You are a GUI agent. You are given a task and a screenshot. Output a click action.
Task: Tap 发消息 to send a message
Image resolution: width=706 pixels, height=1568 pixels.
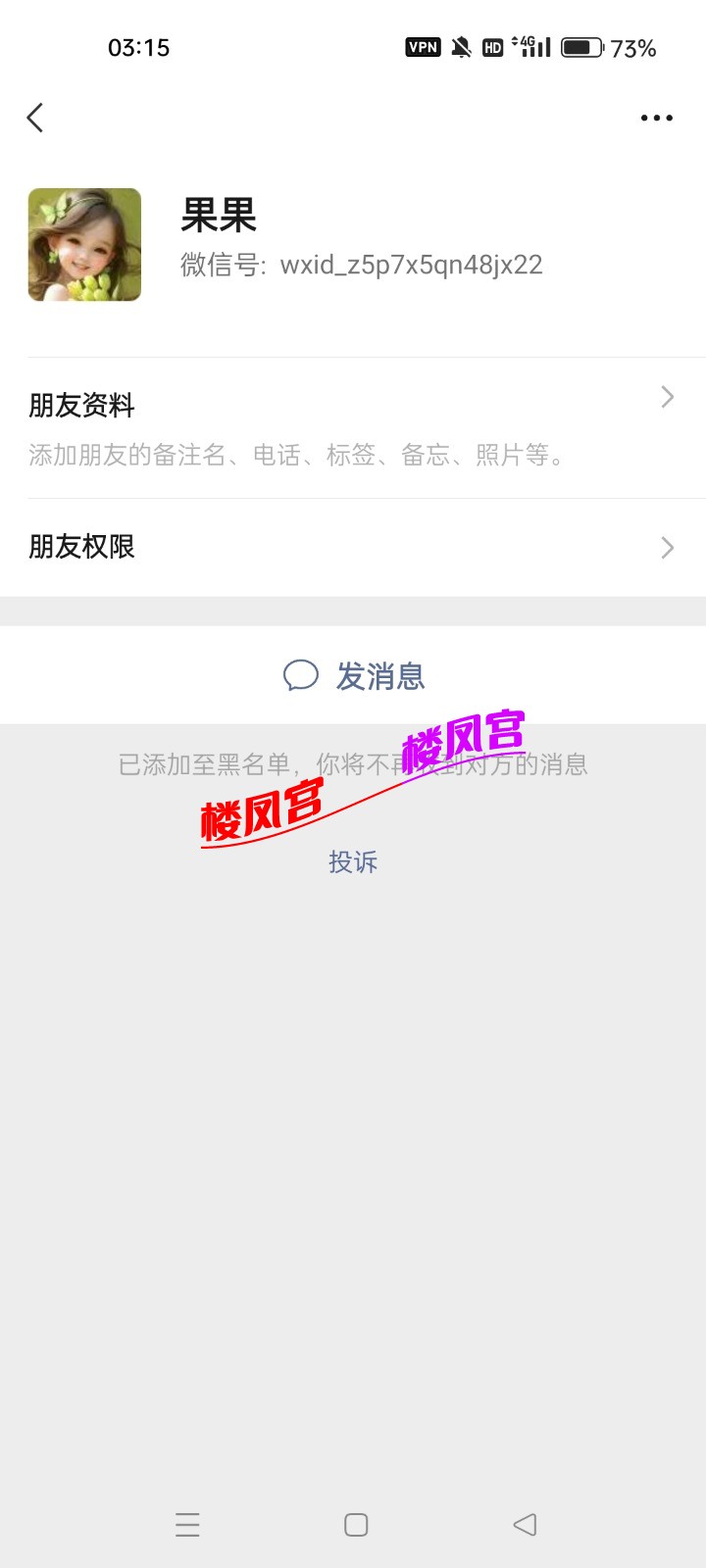point(353,675)
